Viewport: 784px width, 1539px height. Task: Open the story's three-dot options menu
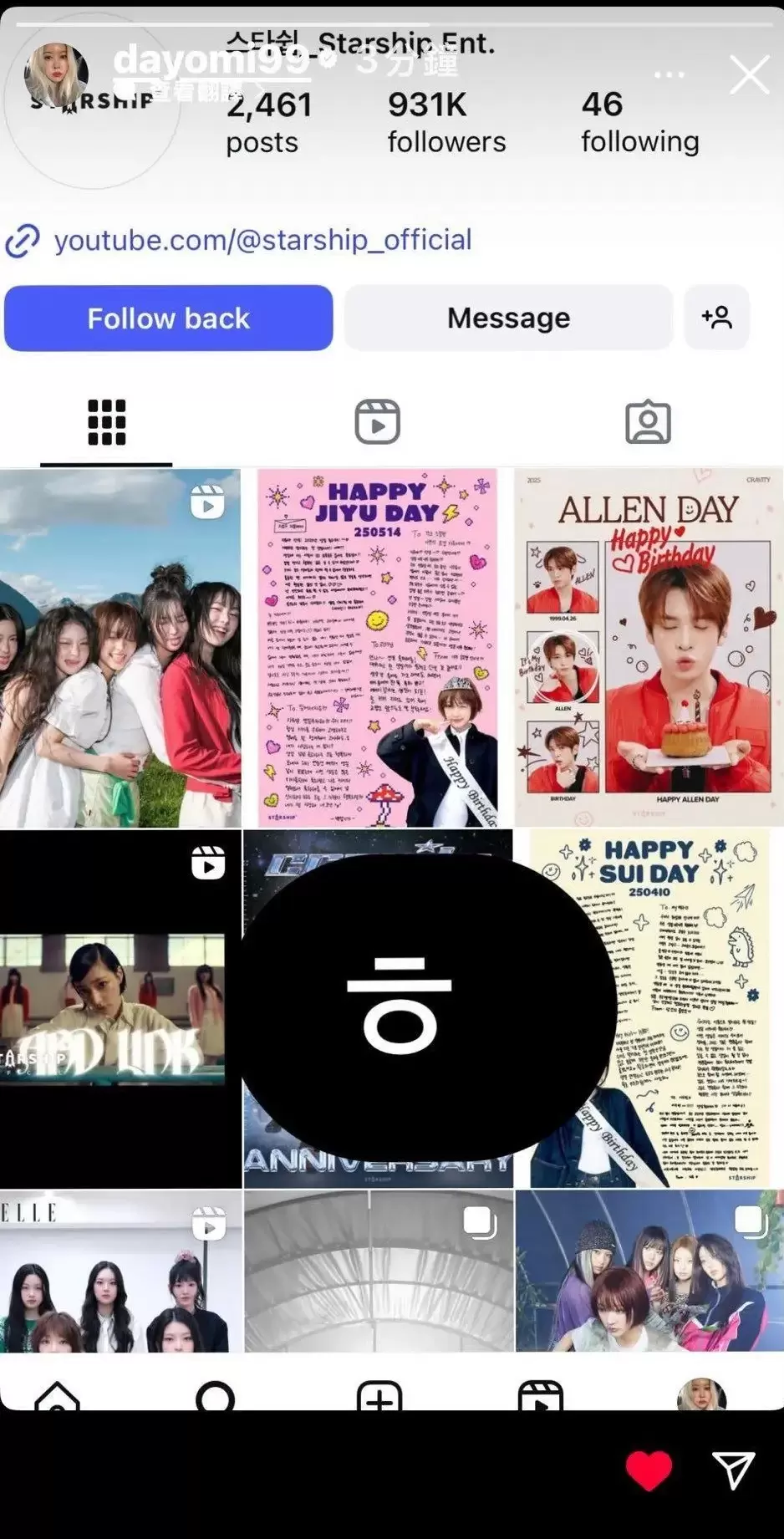coord(669,75)
